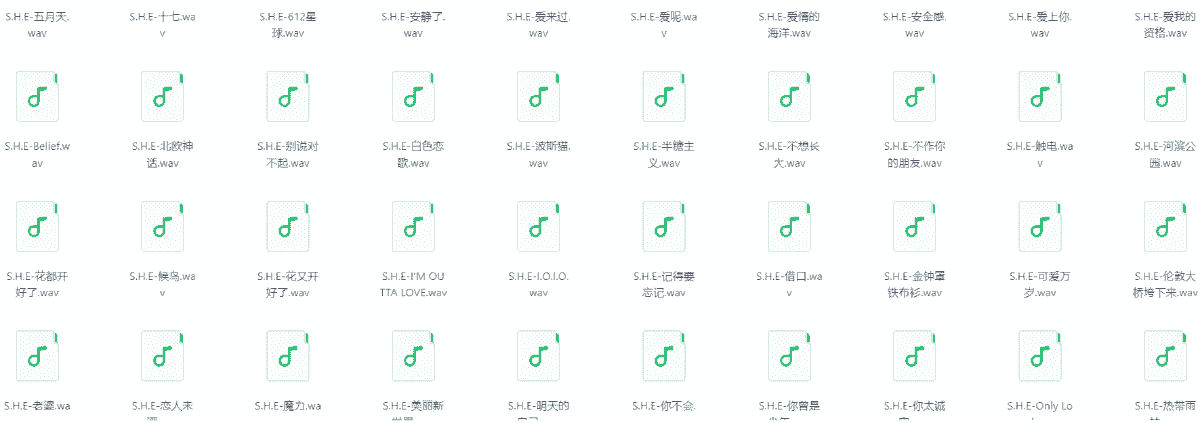This screenshot has height=423, width=1200.
Task: Open the S.H.E-北欧神话.wav audio file
Action: [x=163, y=97]
